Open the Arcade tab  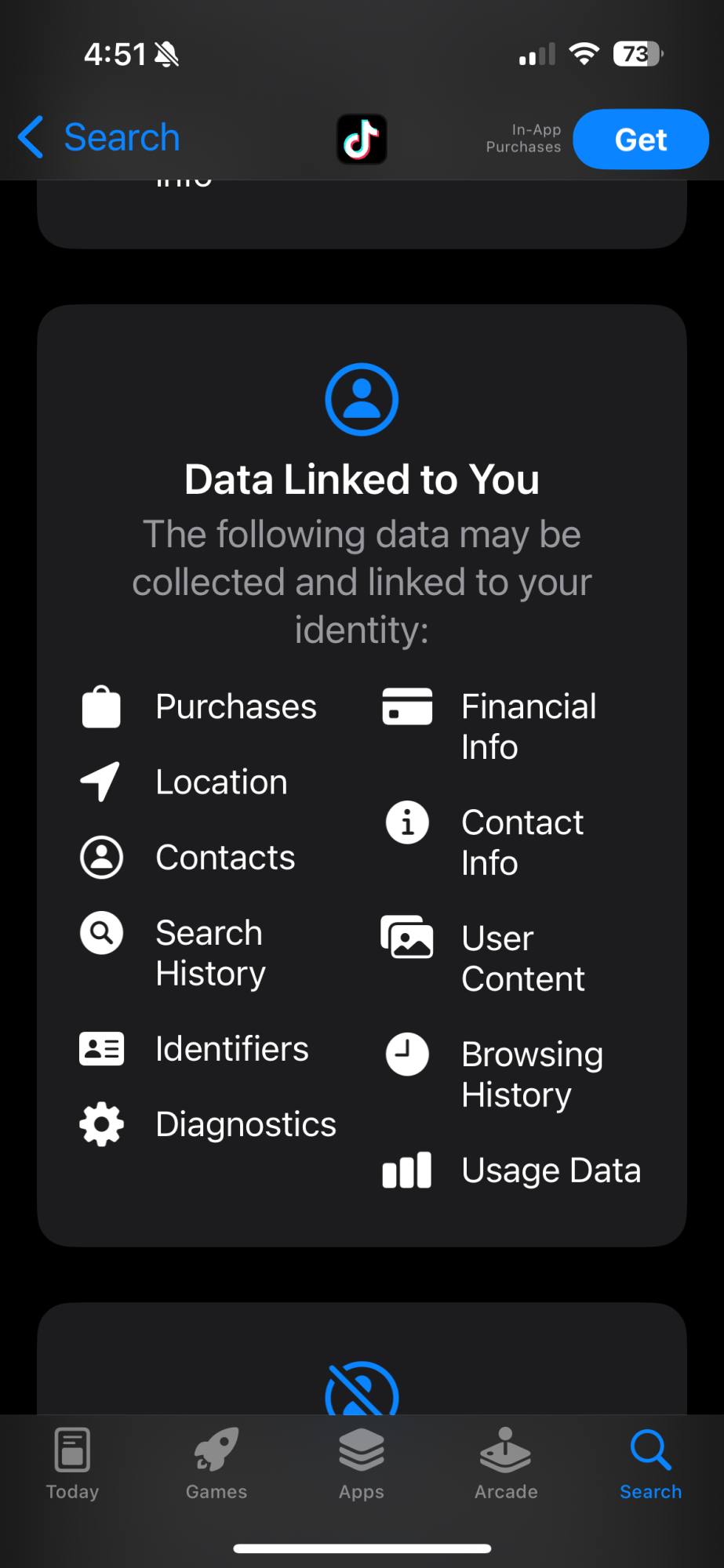506,1463
